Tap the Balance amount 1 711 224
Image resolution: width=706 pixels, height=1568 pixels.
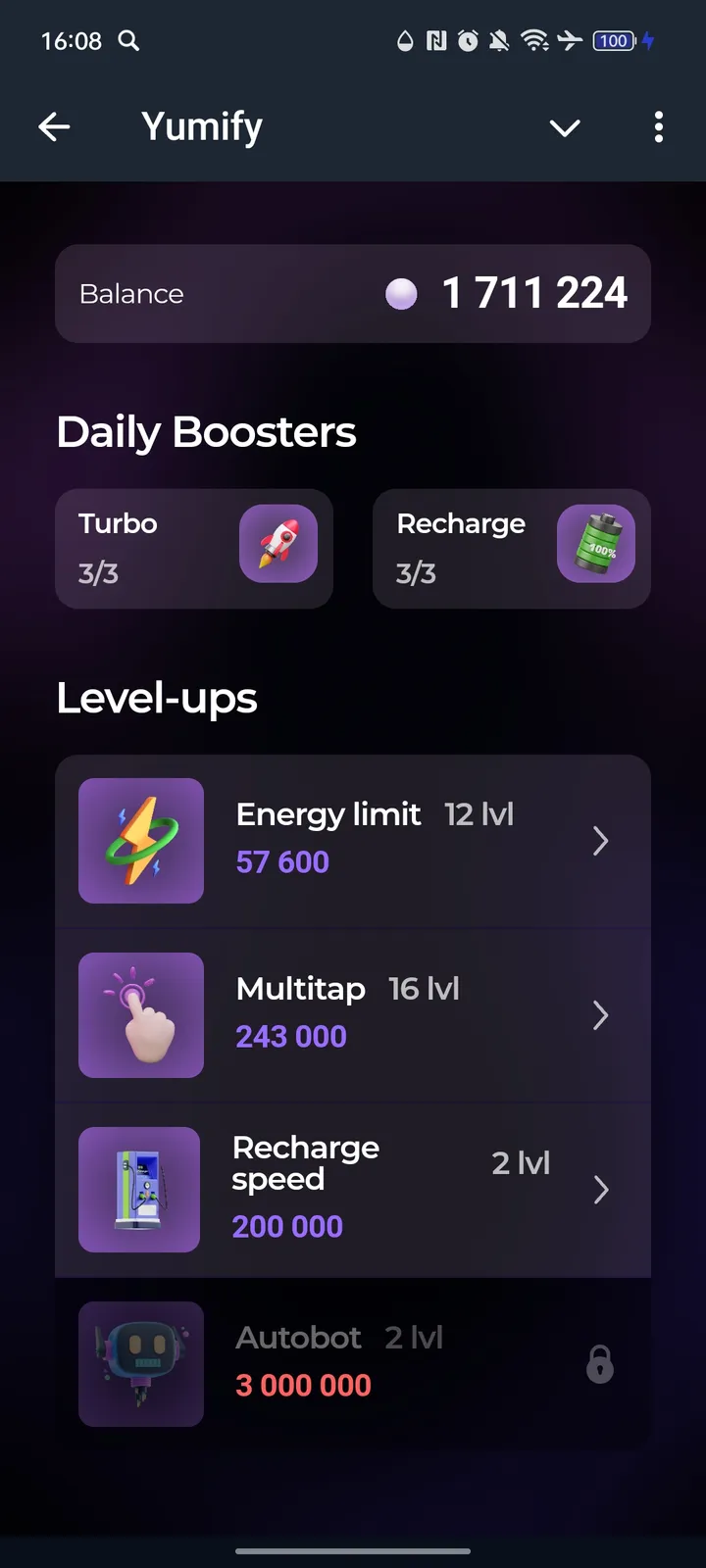(x=534, y=293)
